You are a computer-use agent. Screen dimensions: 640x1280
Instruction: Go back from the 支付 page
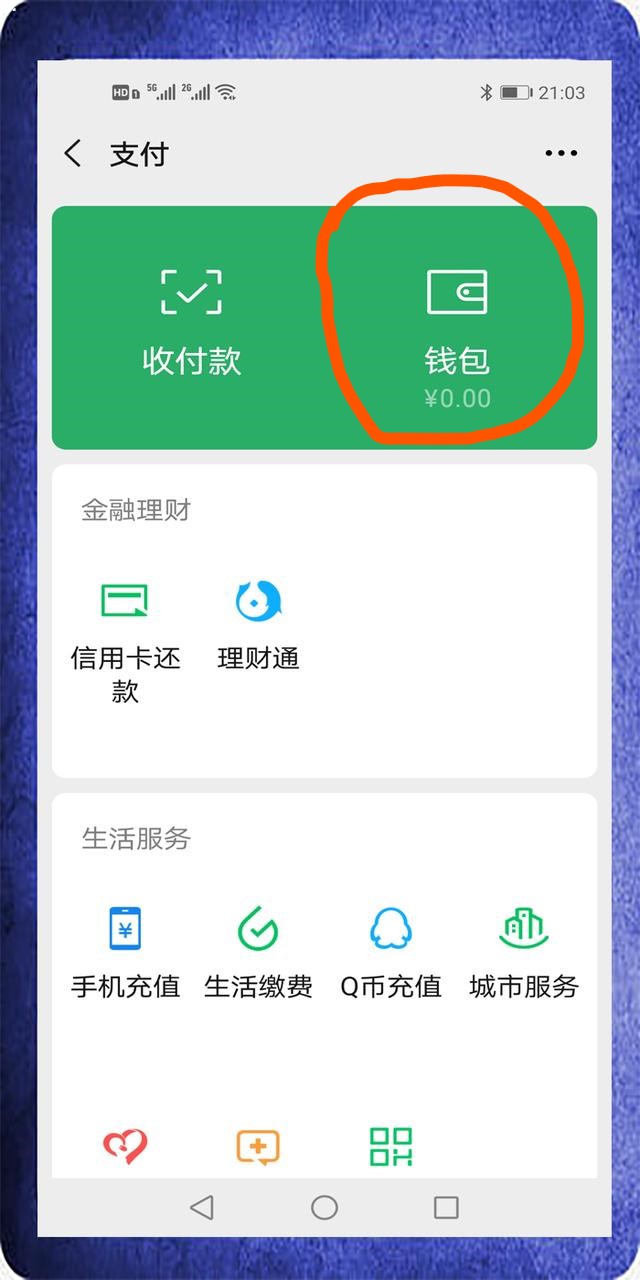[72, 154]
